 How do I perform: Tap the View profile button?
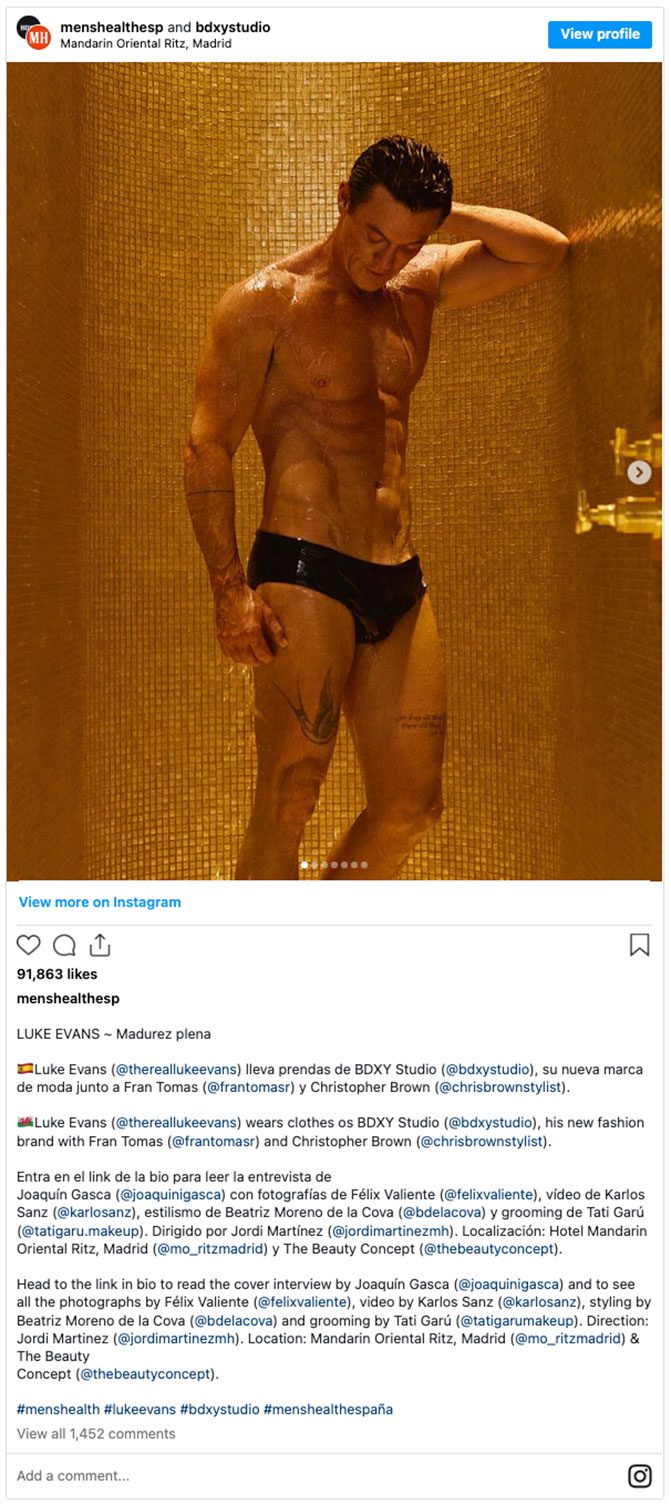tap(599, 34)
